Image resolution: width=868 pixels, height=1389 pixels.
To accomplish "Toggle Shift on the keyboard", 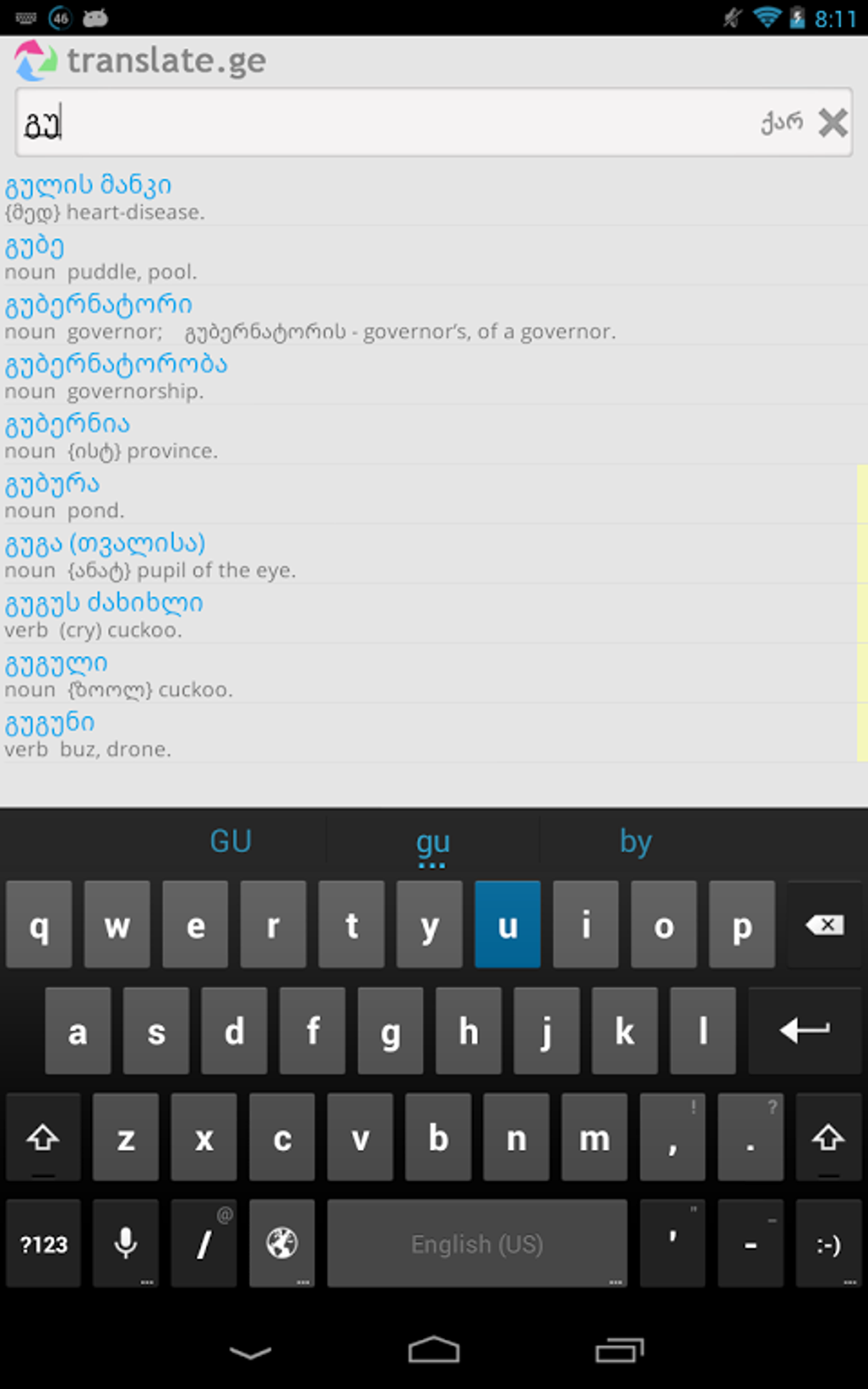I will click(x=43, y=1136).
